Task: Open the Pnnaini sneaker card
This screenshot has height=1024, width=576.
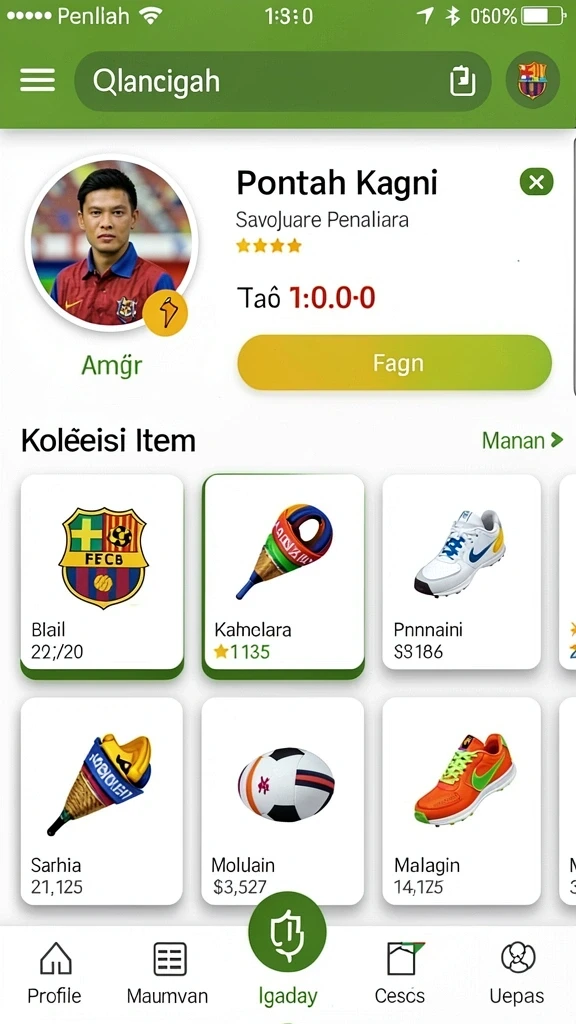Action: coord(461,572)
